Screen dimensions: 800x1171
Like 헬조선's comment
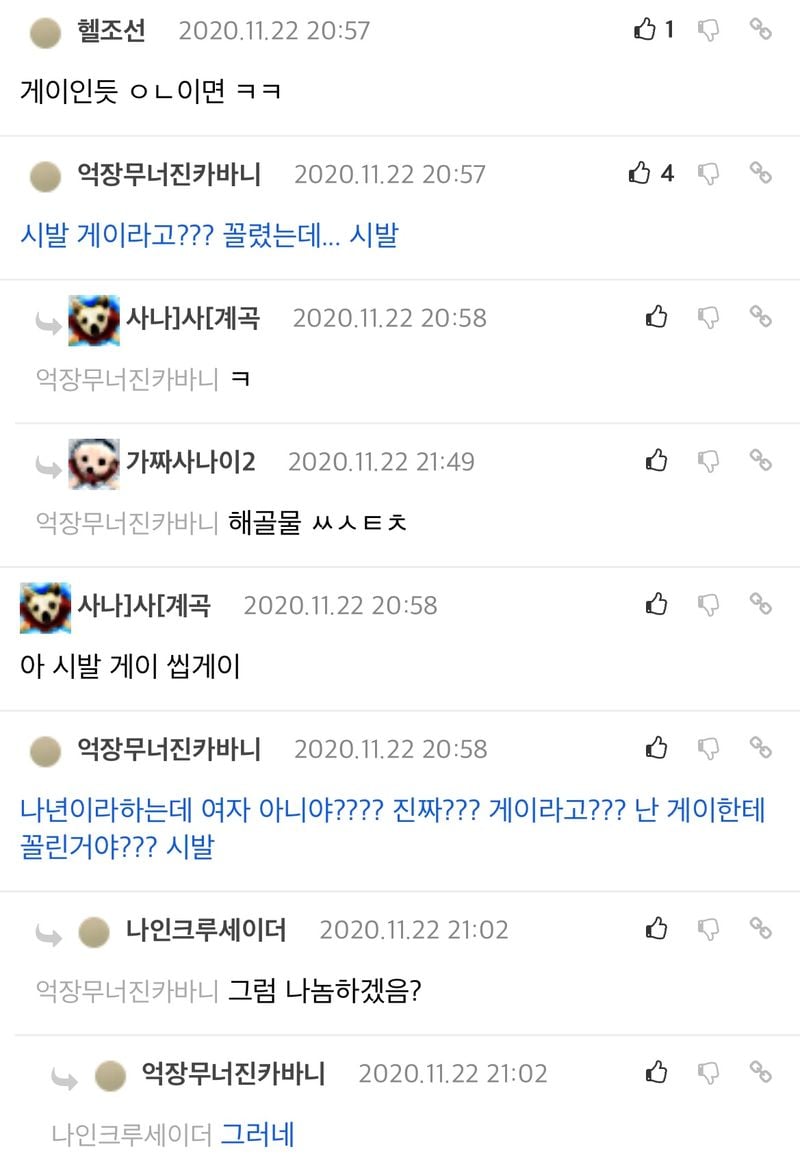[x=645, y=30]
